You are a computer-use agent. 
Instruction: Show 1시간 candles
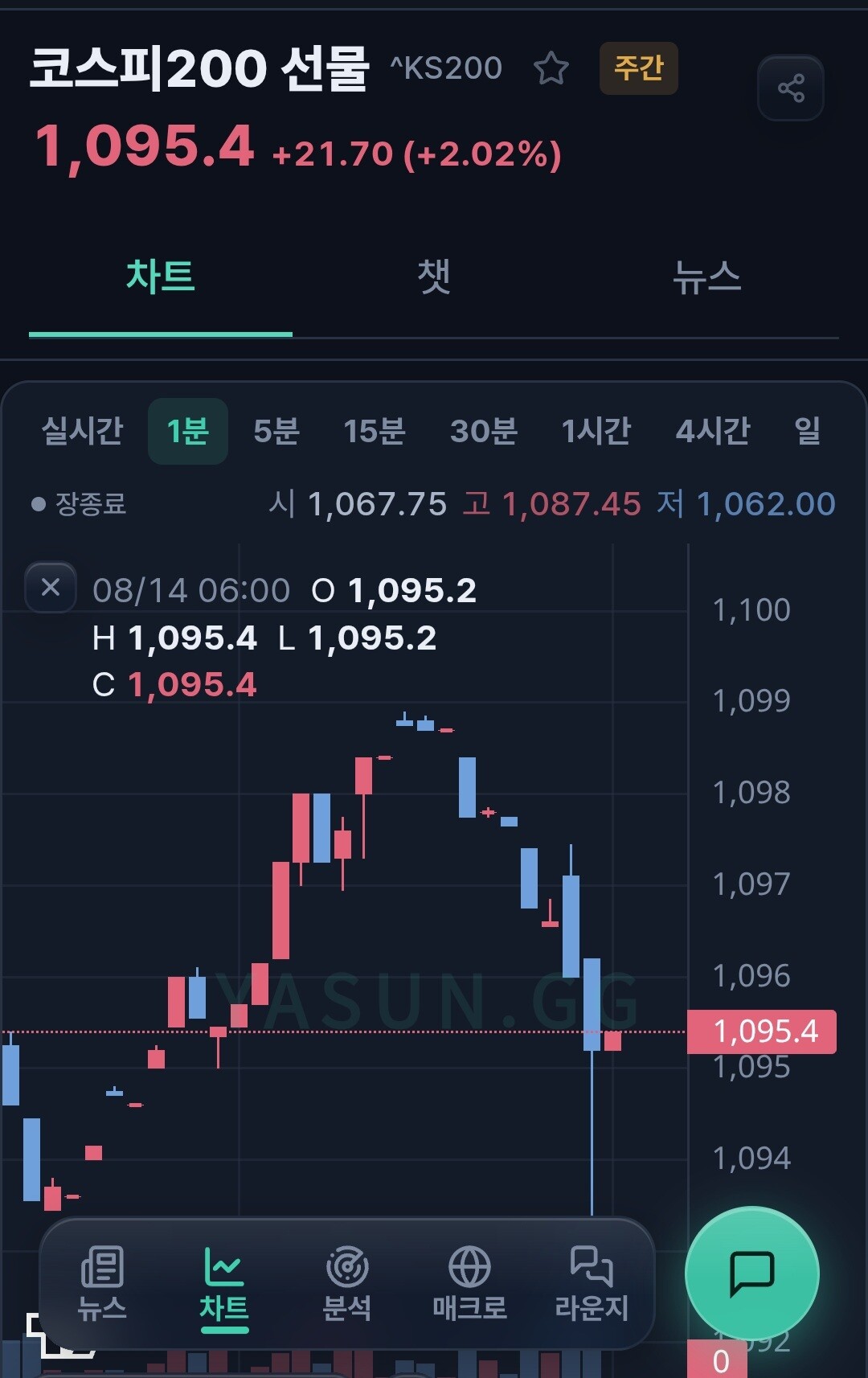click(596, 431)
